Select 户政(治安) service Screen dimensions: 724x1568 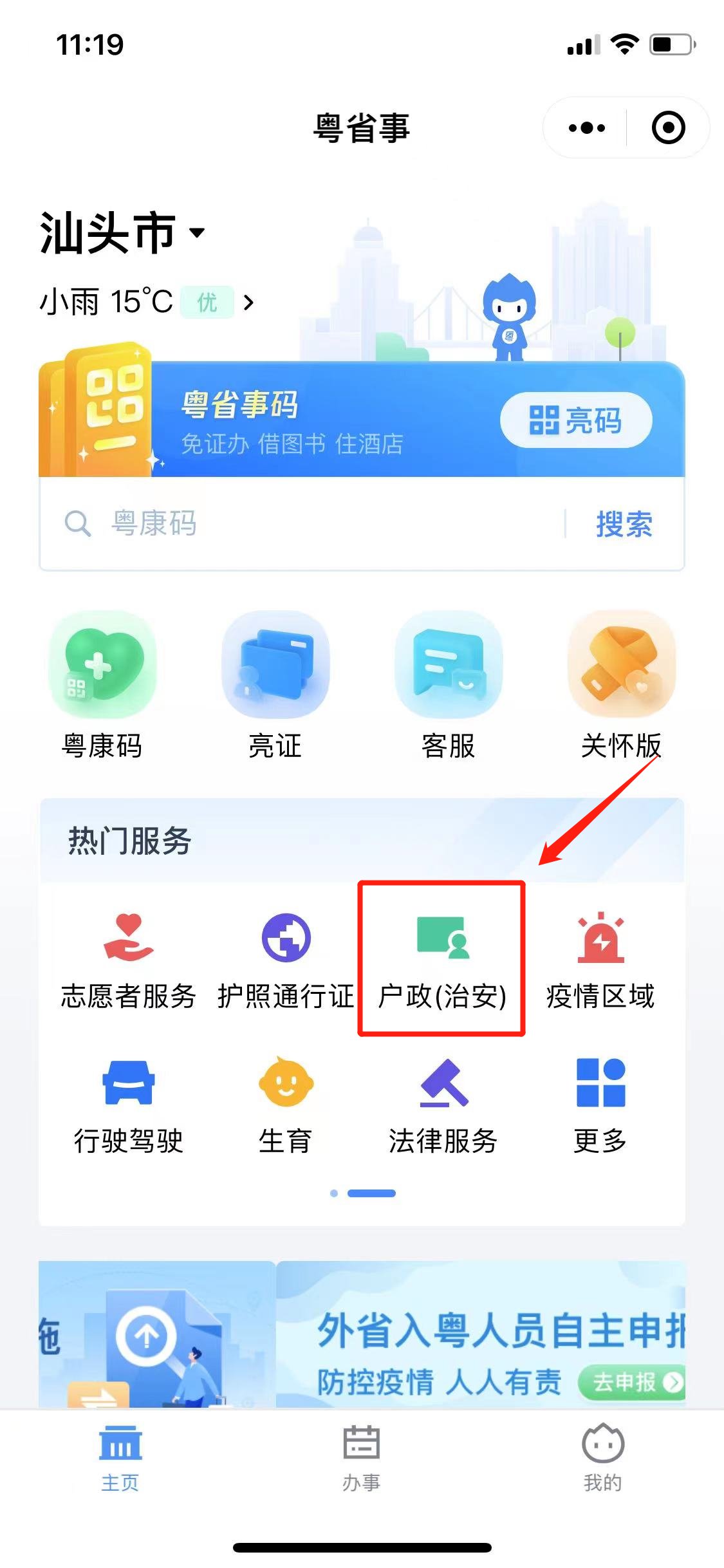click(x=442, y=960)
